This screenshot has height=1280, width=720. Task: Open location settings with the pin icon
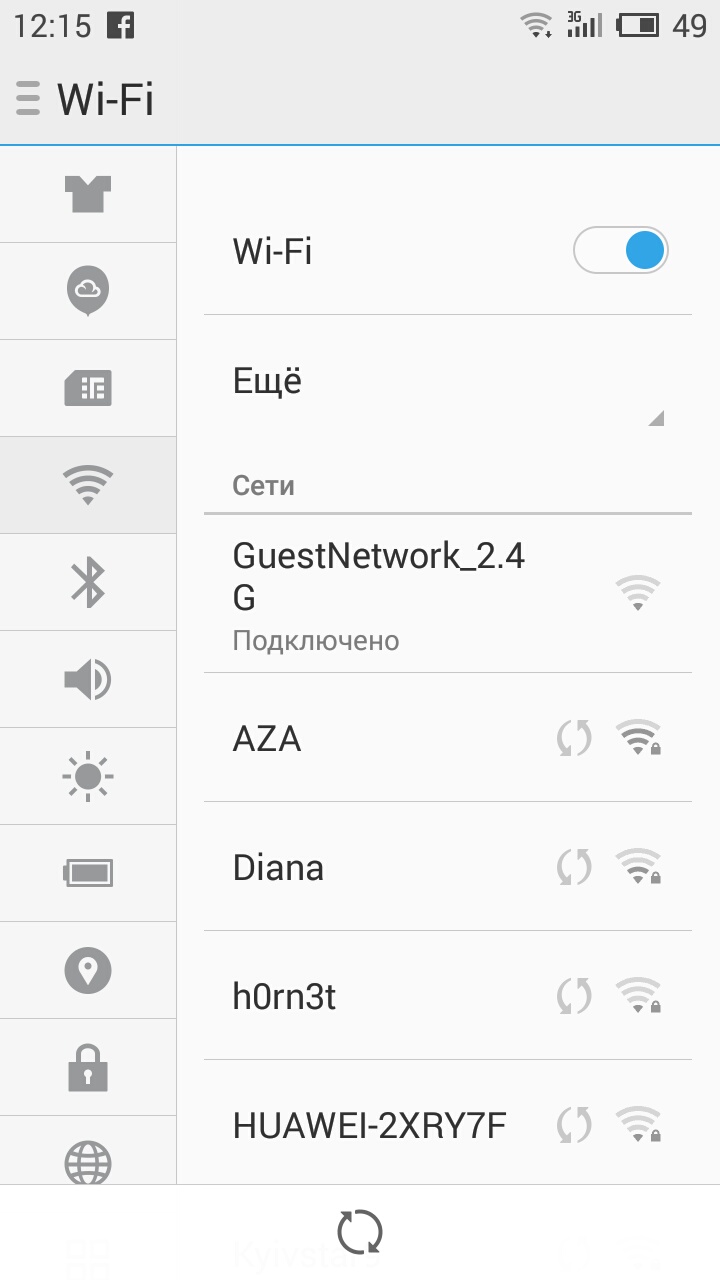pyautogui.click(x=88, y=970)
